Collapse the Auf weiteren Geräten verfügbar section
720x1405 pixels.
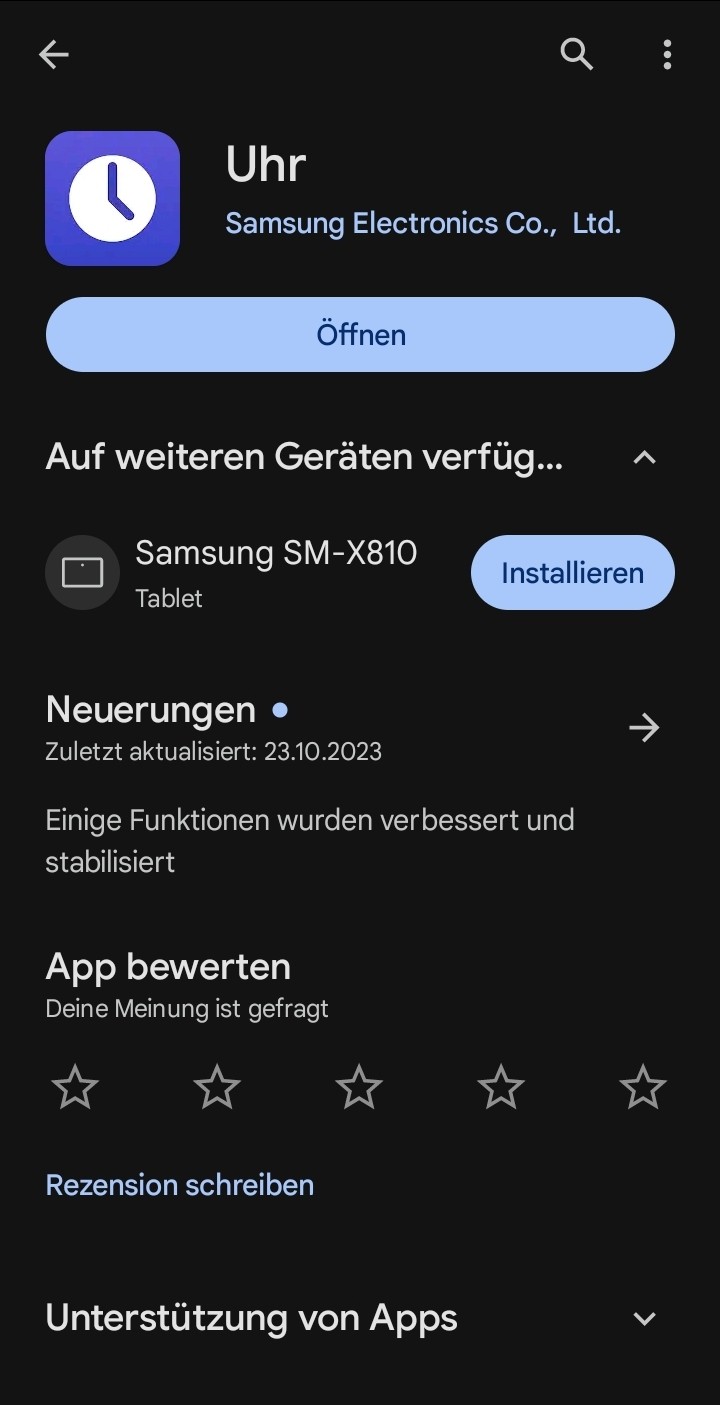[x=645, y=458]
